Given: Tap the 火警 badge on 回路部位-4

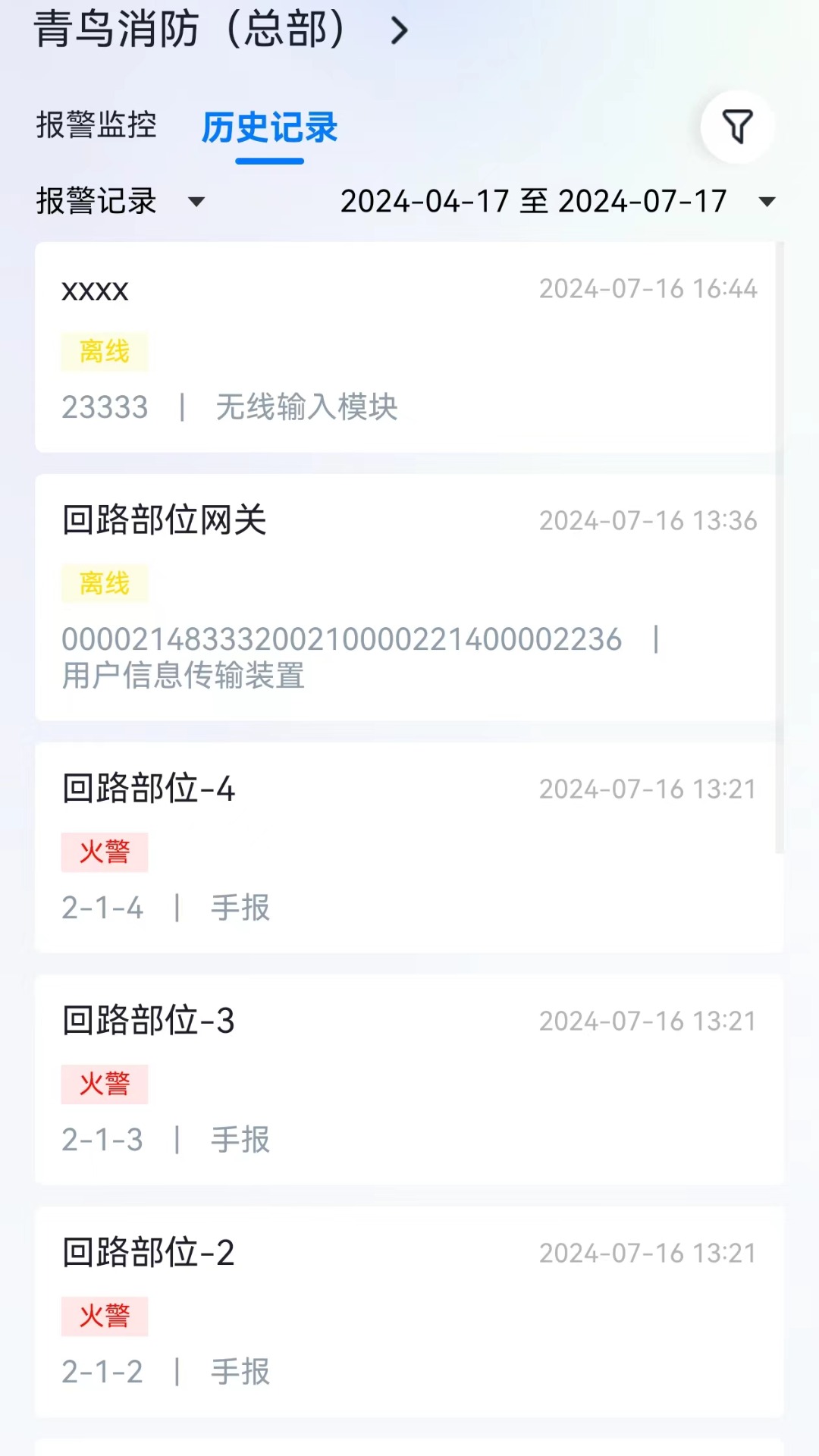Looking at the screenshot, I should click(x=105, y=851).
